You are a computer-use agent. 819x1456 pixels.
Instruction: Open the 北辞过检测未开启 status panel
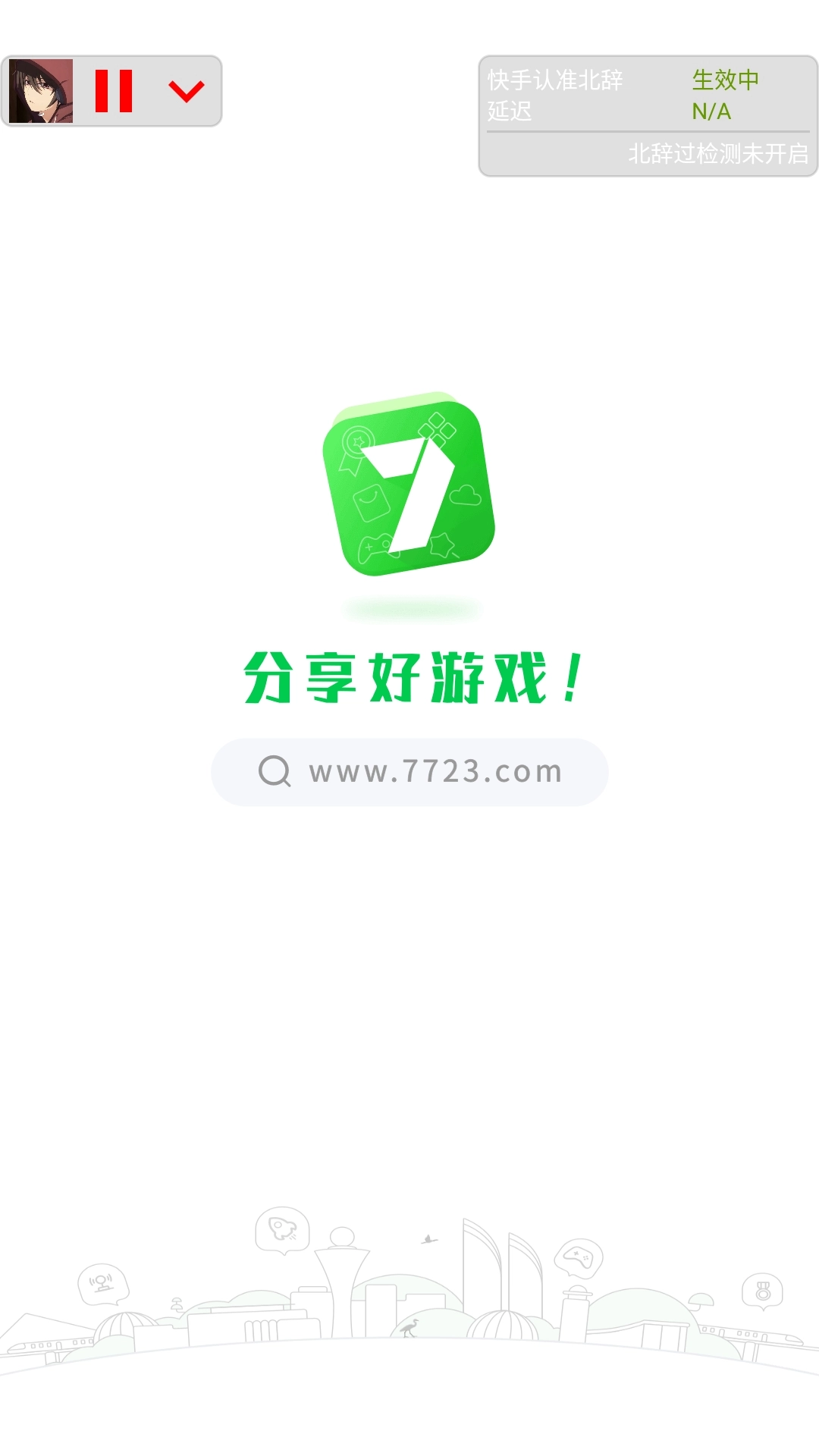[x=717, y=154]
